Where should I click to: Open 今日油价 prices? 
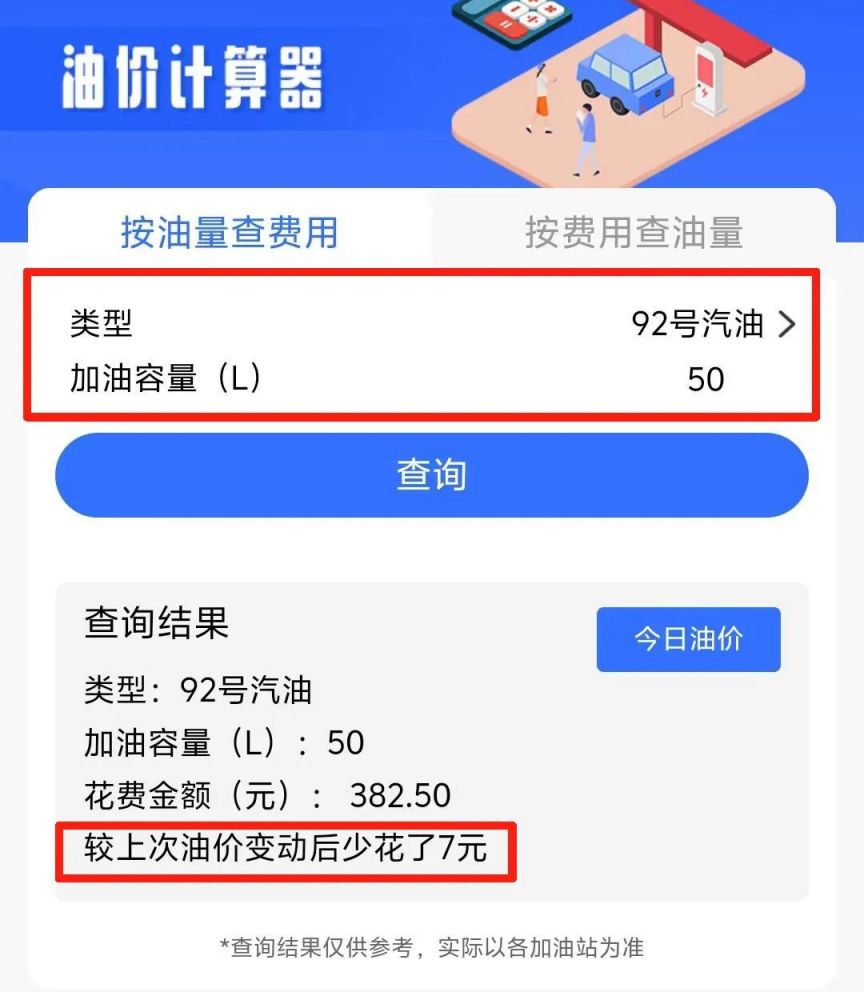coord(688,639)
